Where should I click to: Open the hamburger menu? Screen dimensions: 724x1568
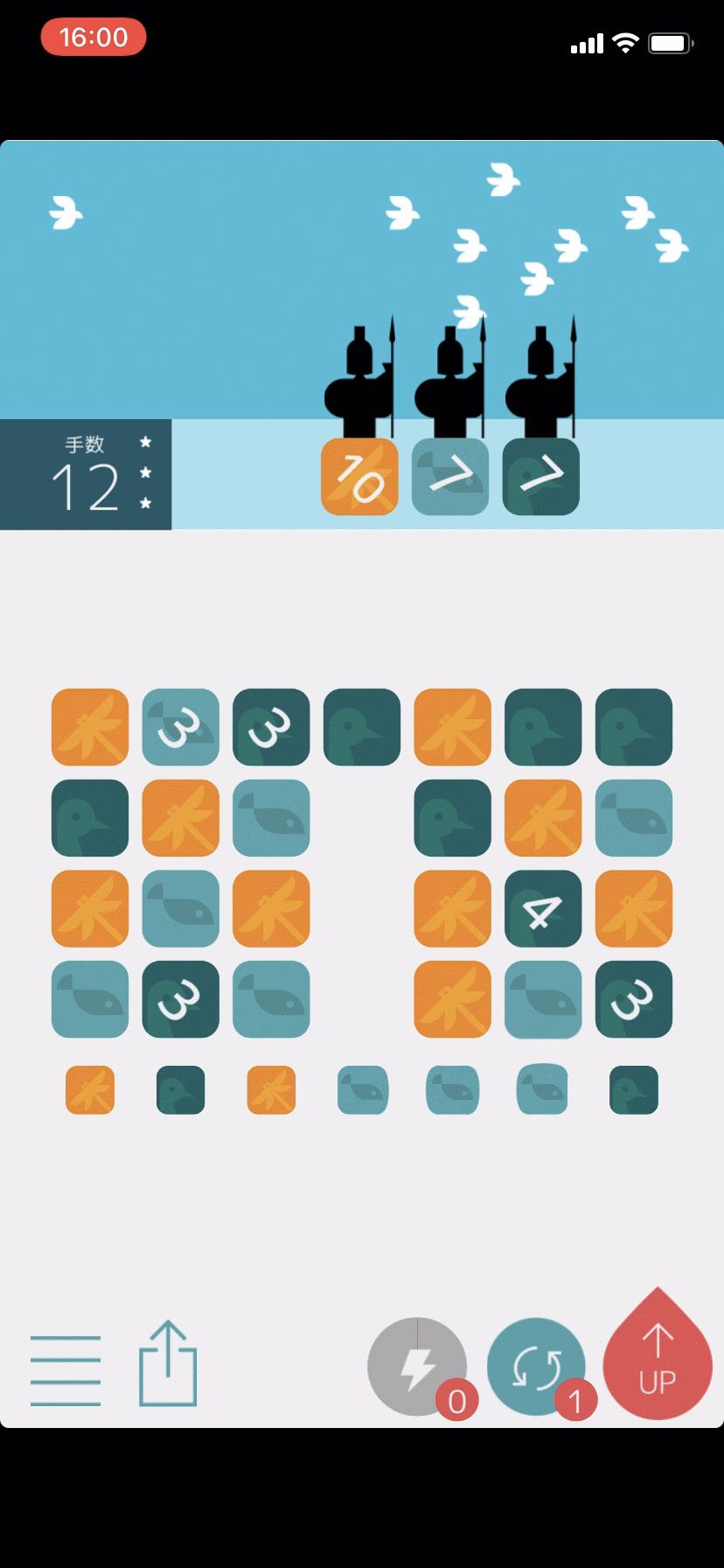[66, 1370]
